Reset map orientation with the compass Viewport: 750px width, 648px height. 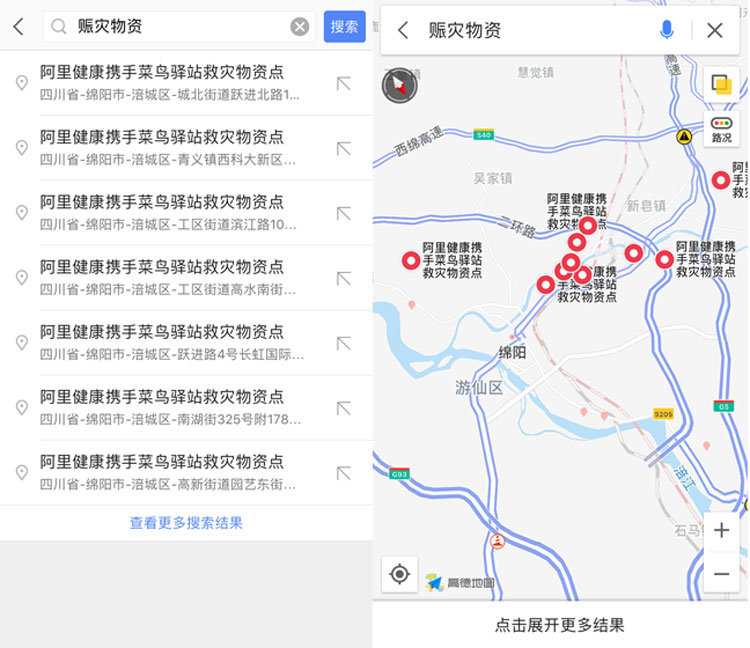click(x=399, y=86)
